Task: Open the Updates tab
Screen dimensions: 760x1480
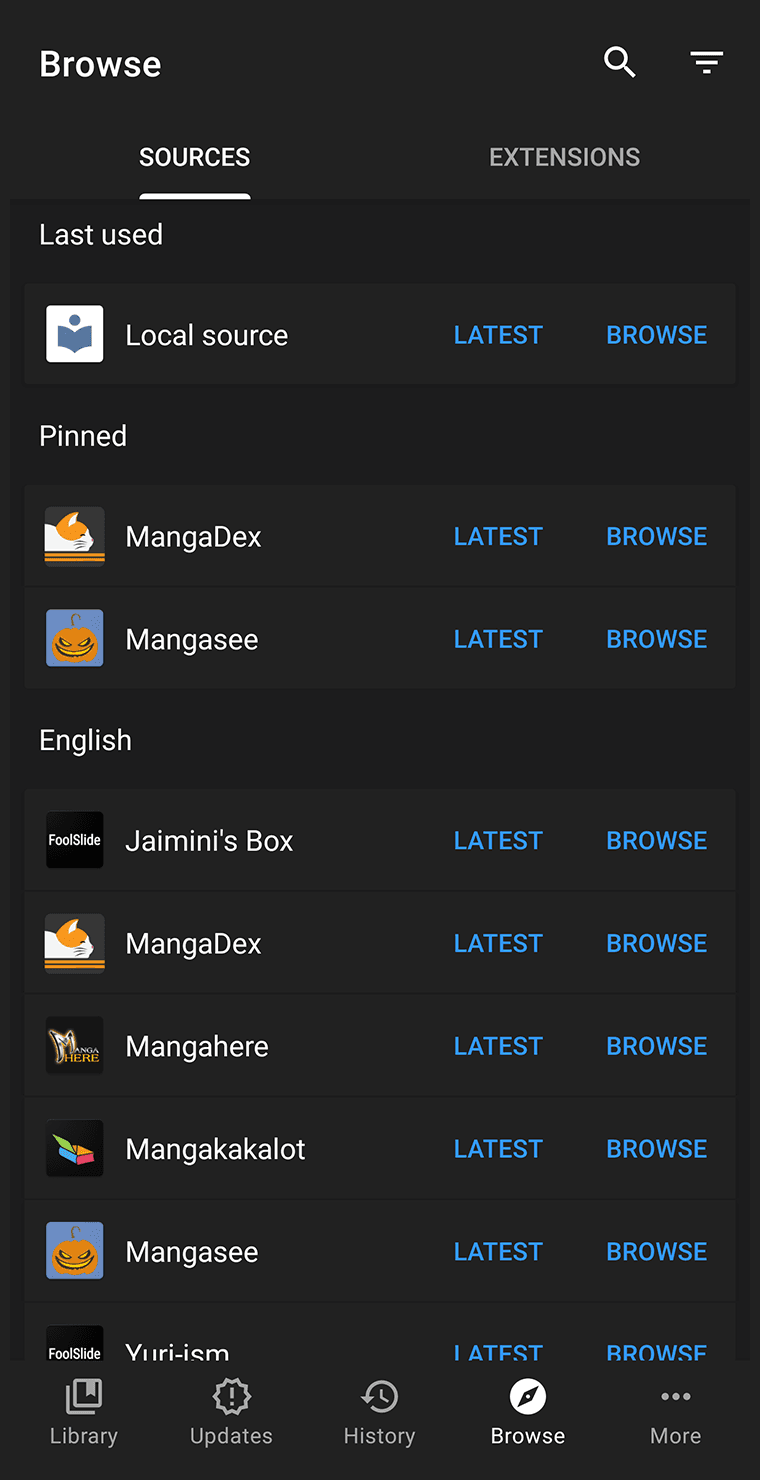Action: tap(231, 1414)
